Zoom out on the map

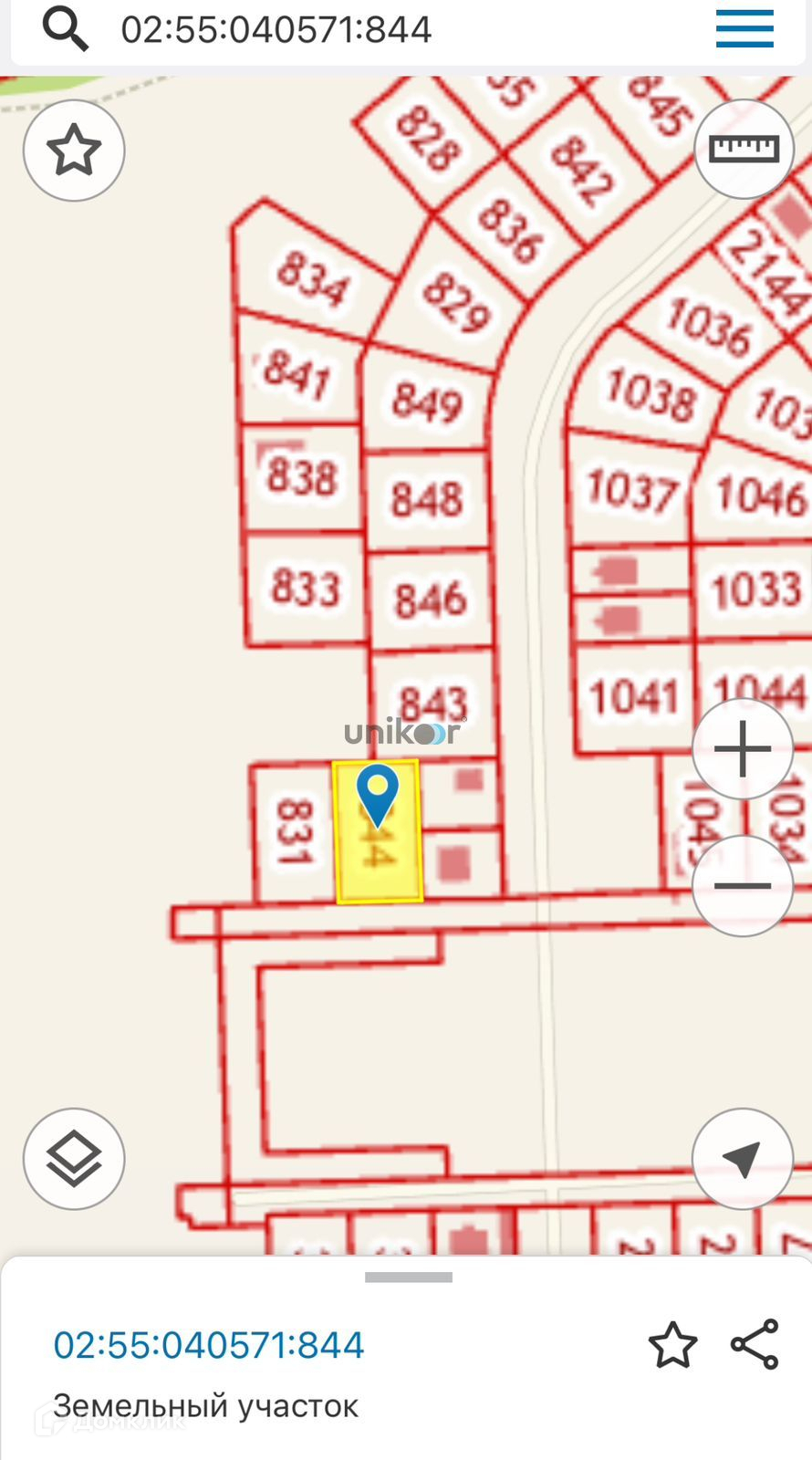point(743,886)
